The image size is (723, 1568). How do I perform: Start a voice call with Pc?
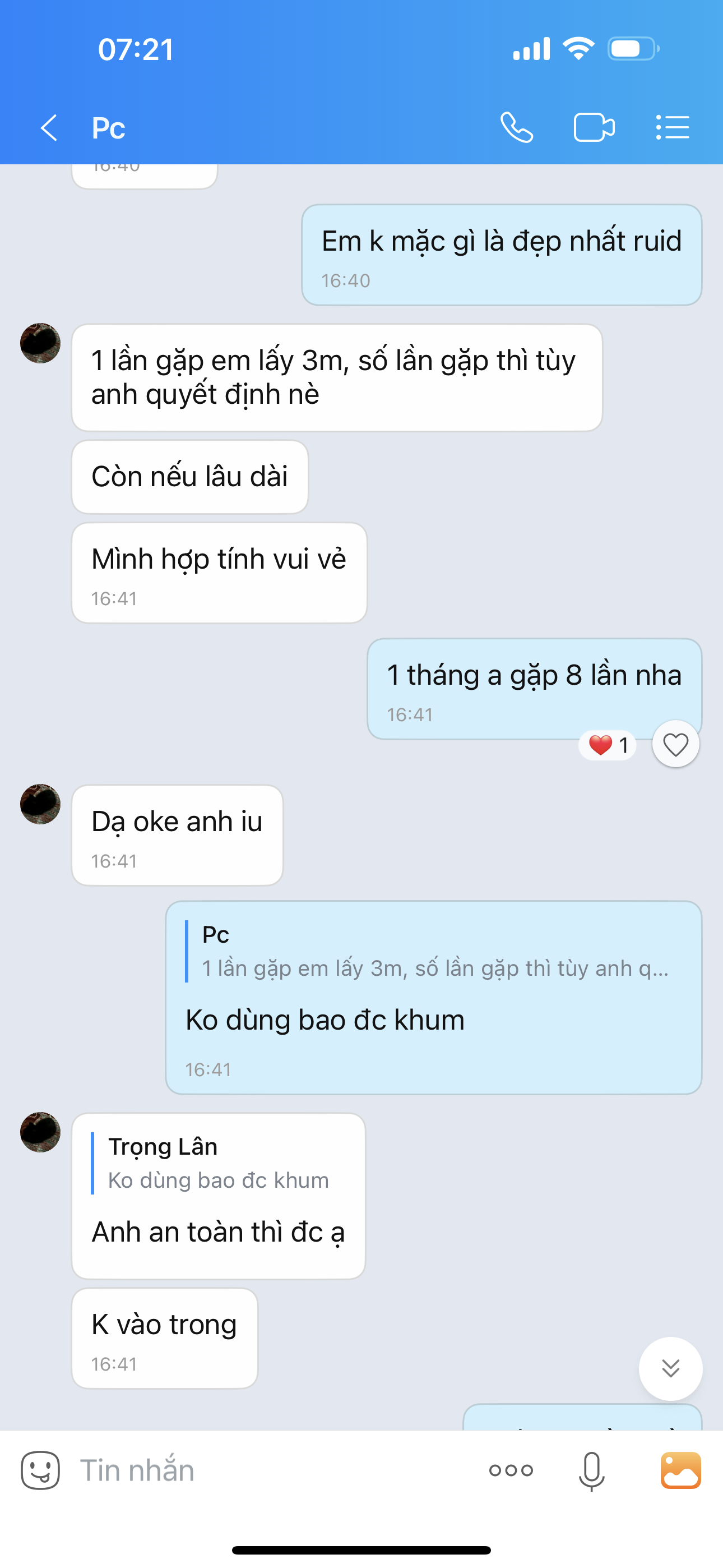(x=518, y=127)
